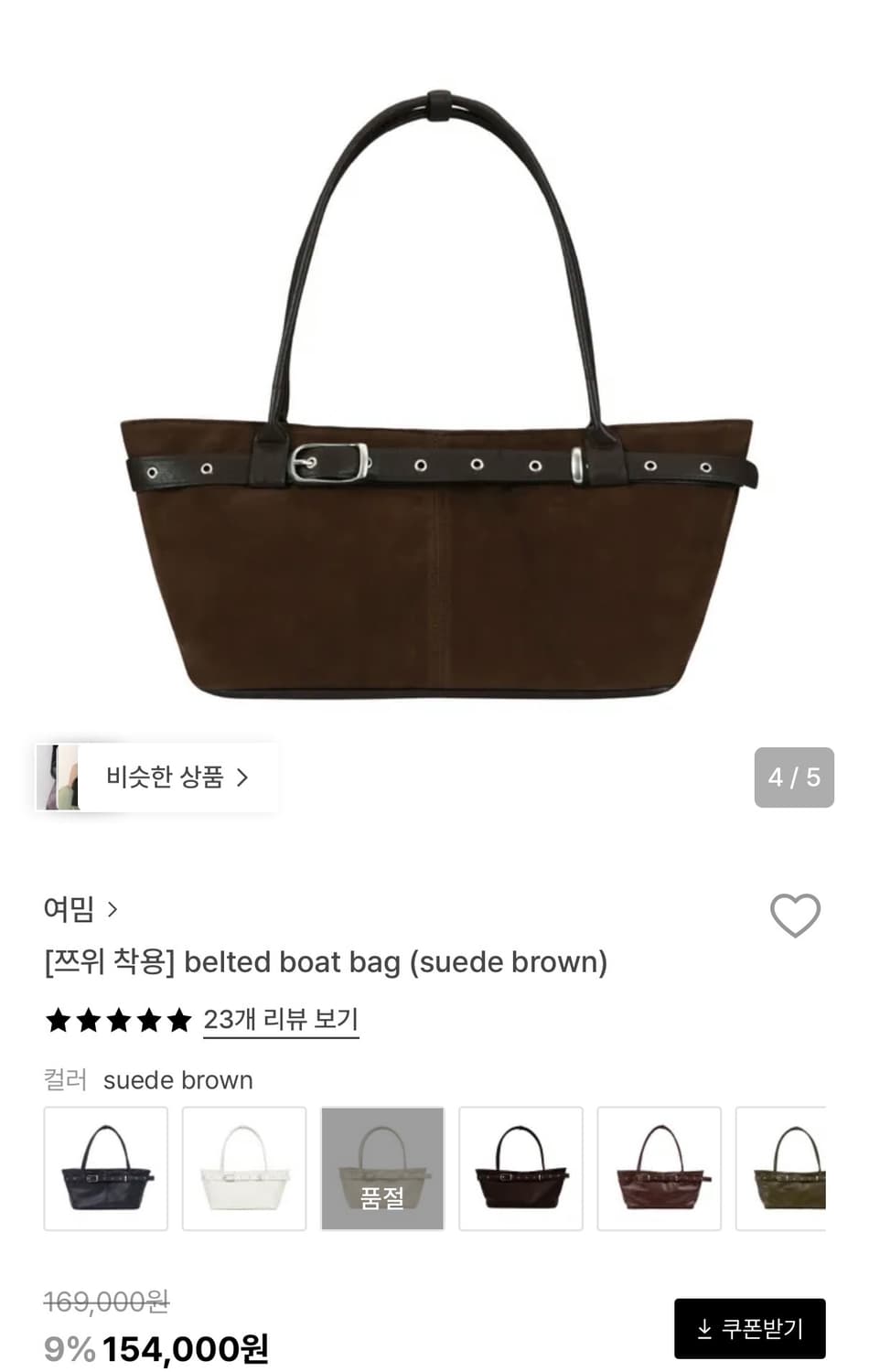
Task: Tap the 4/5 image counter badge
Action: [794, 777]
